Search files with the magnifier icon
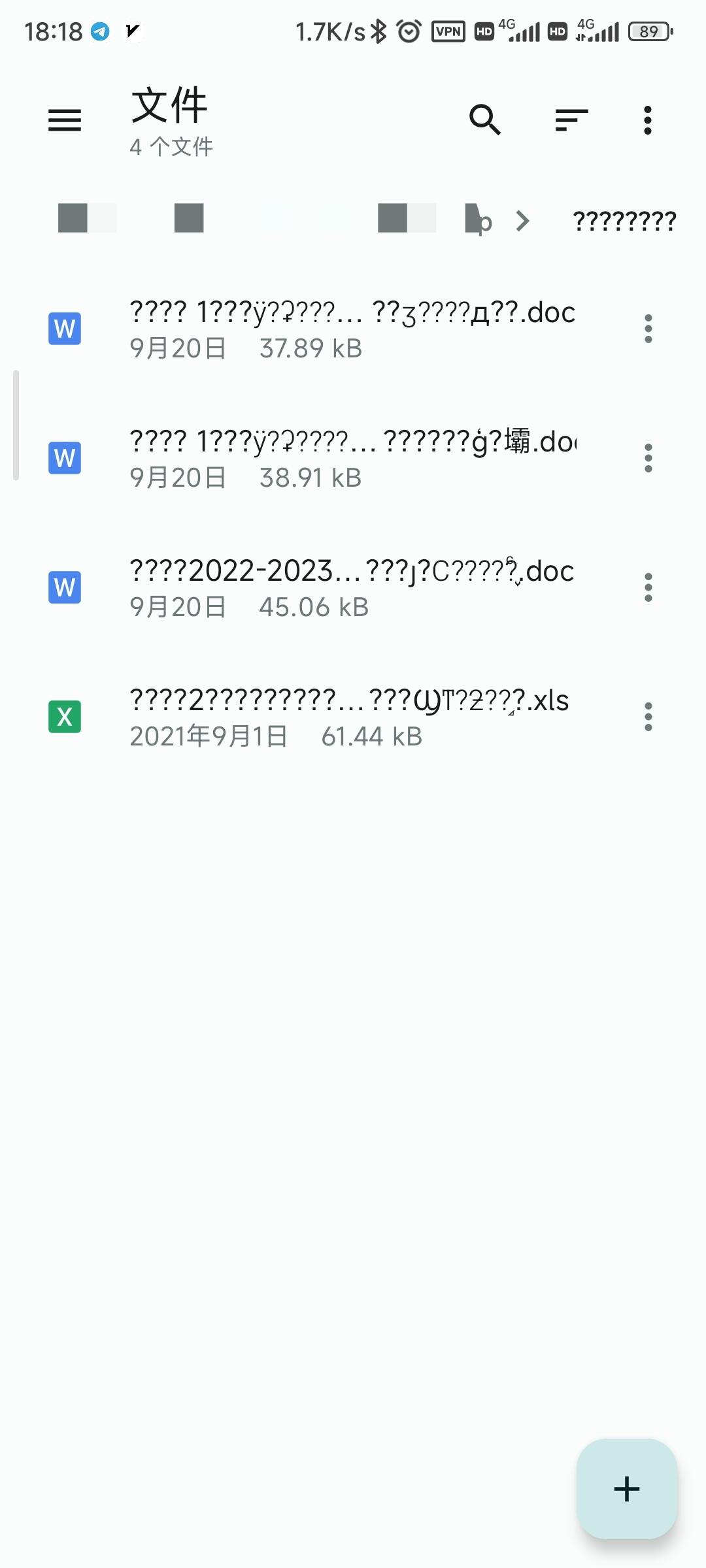706x1568 pixels. pyautogui.click(x=485, y=120)
